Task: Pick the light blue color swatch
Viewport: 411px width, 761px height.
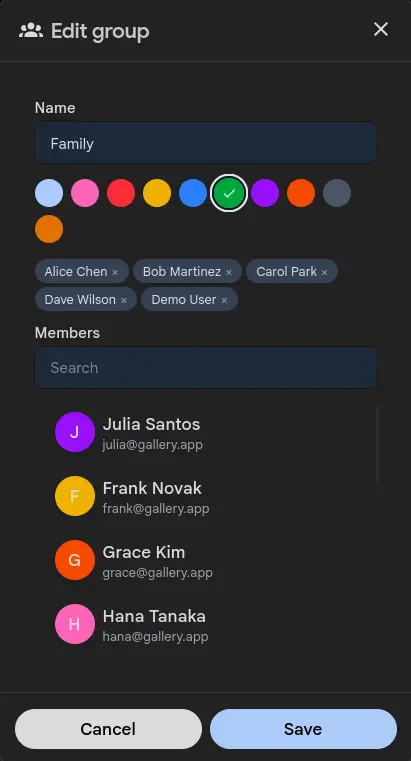Action: (49, 193)
